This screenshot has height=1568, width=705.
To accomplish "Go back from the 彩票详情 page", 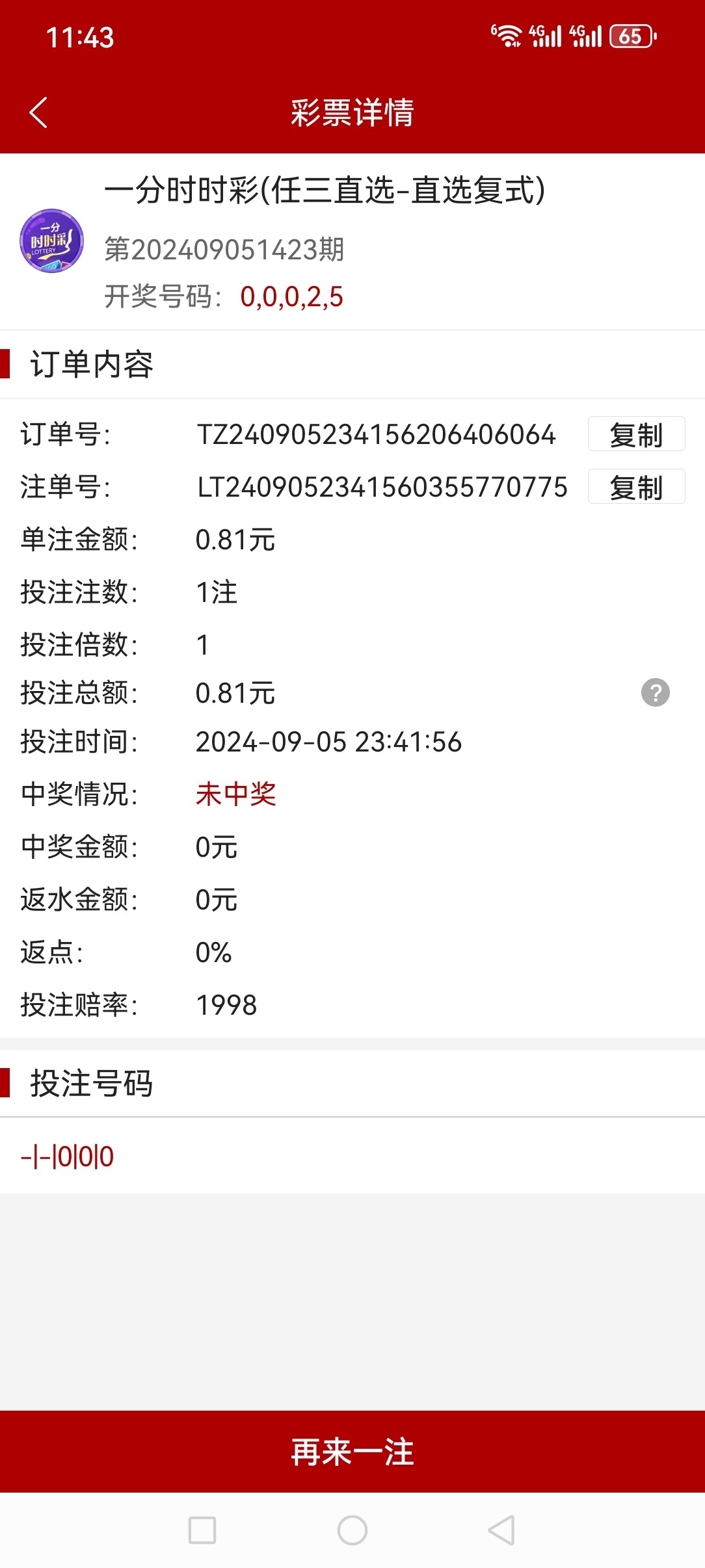I will tap(39, 112).
